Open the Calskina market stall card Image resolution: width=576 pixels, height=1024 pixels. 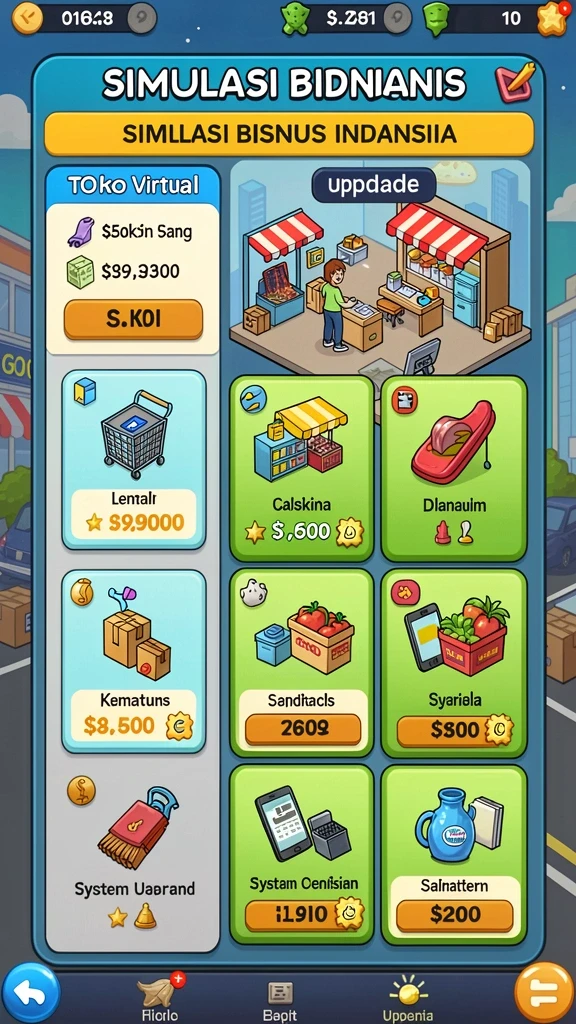pos(302,468)
